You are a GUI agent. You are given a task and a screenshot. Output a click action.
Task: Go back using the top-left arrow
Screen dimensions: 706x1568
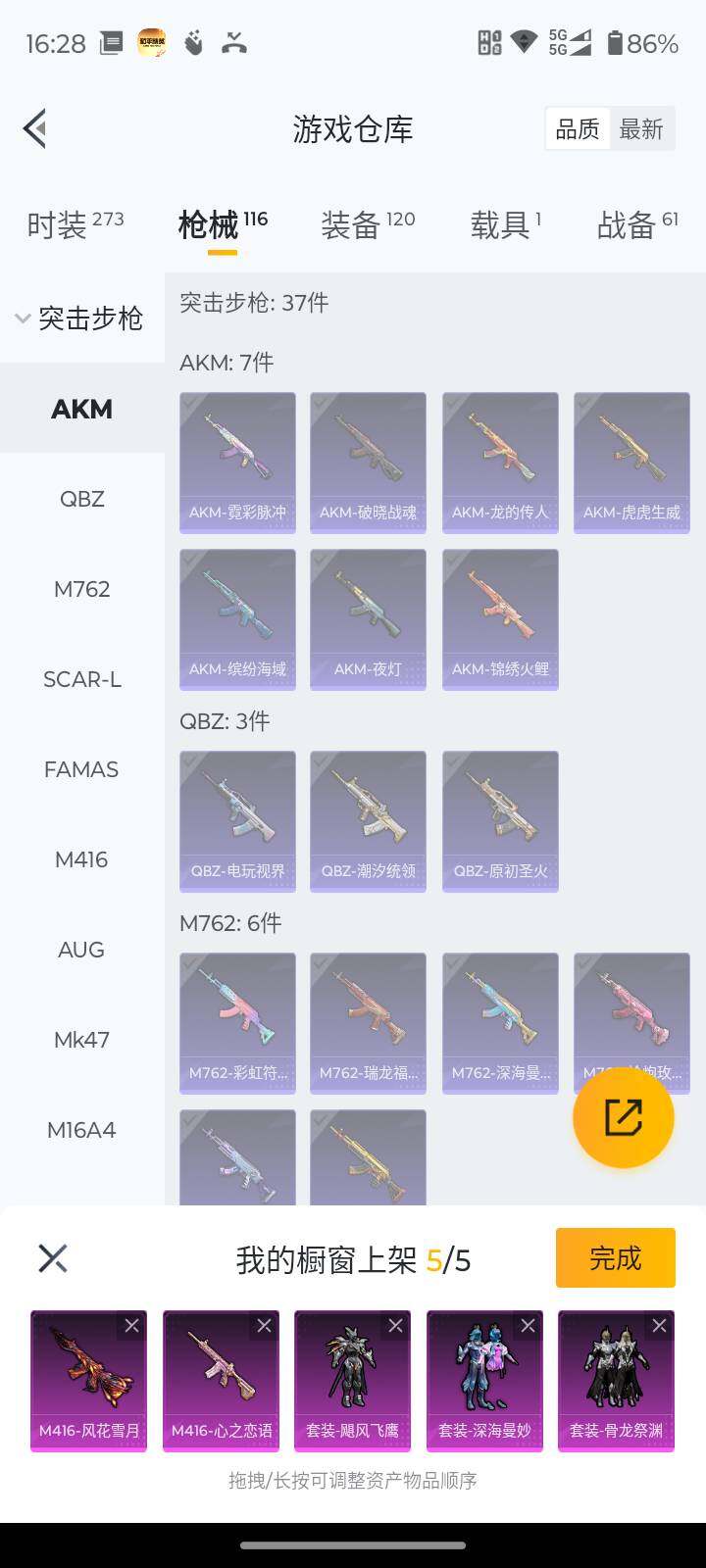[35, 128]
